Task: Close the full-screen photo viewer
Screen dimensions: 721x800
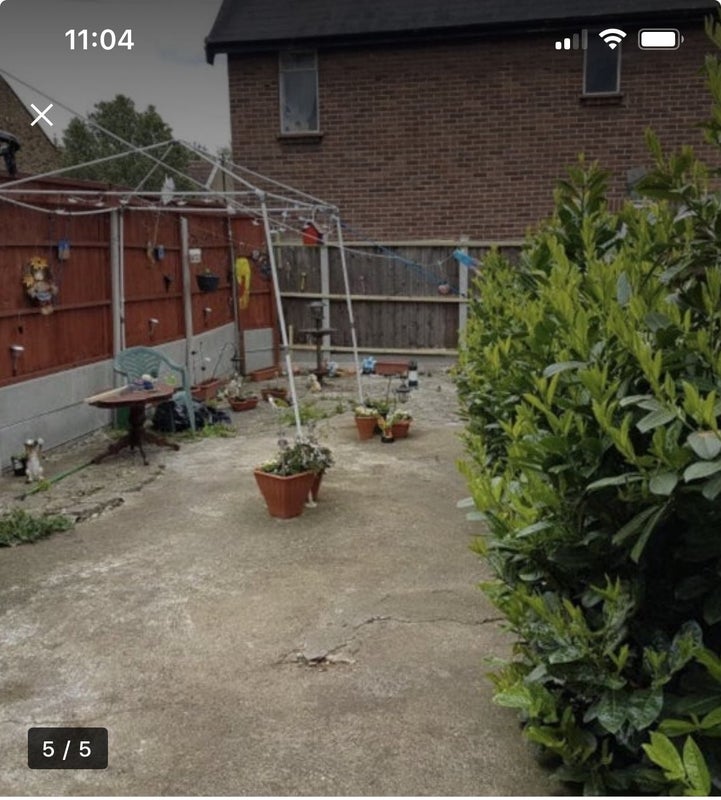Action: pos(41,115)
